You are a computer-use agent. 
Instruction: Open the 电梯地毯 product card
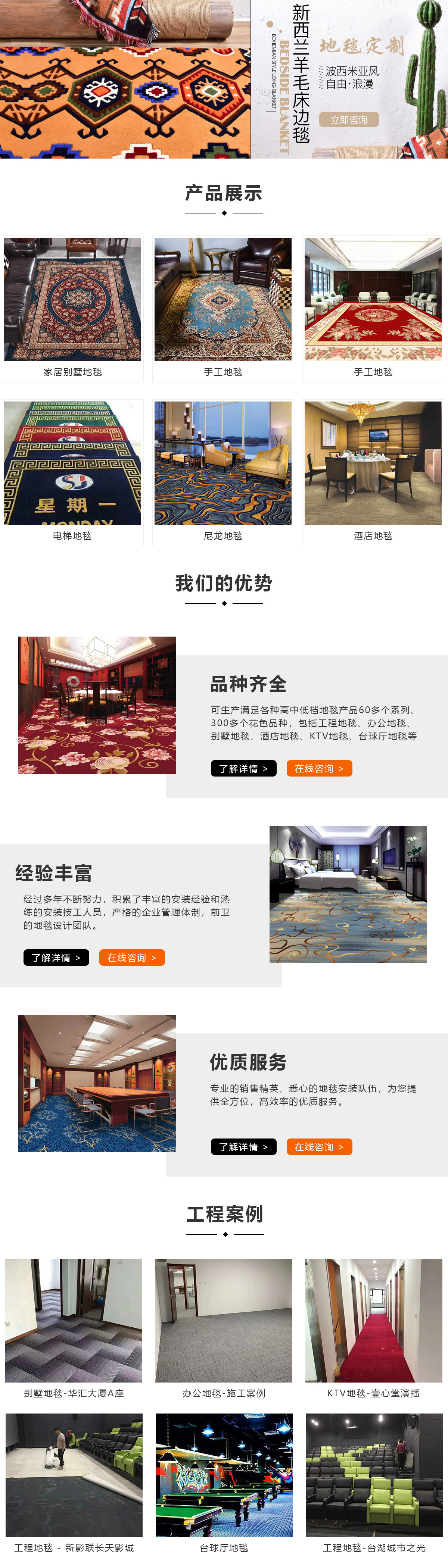click(72, 472)
